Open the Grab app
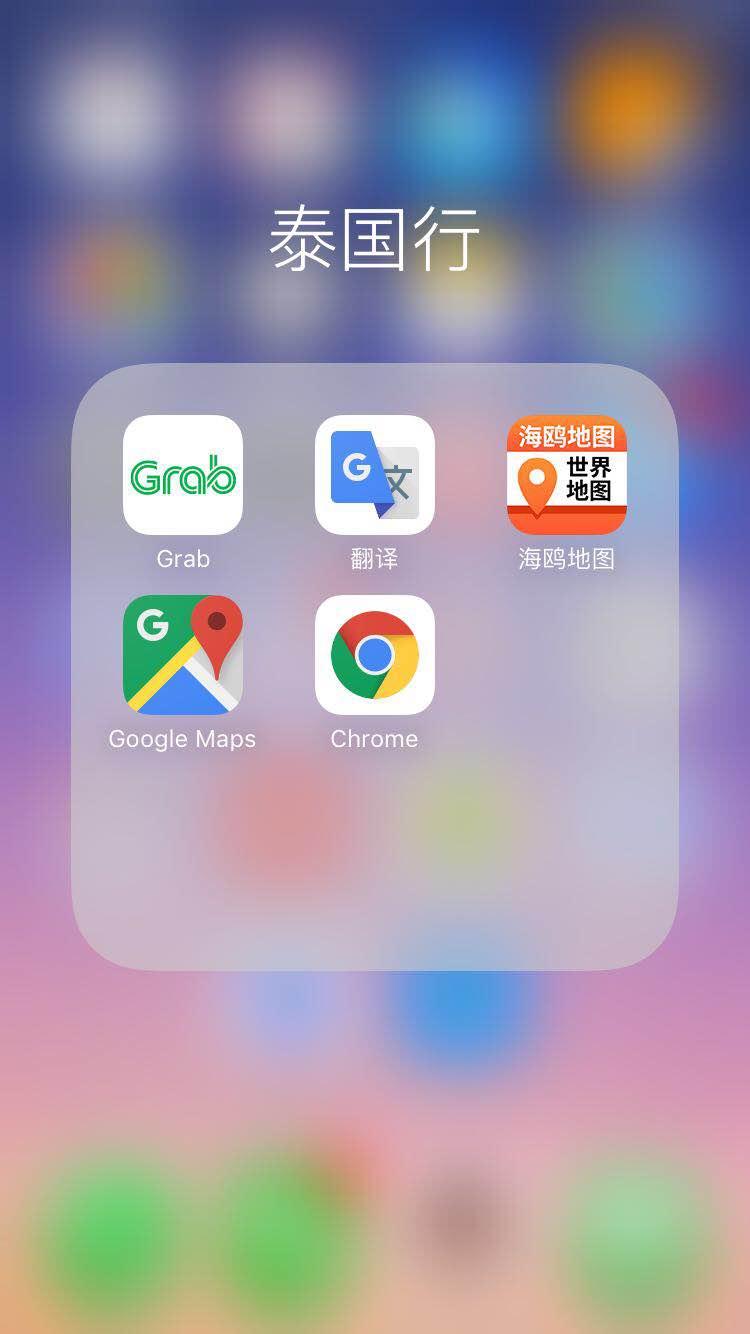Image resolution: width=750 pixels, height=1334 pixels. (183, 475)
